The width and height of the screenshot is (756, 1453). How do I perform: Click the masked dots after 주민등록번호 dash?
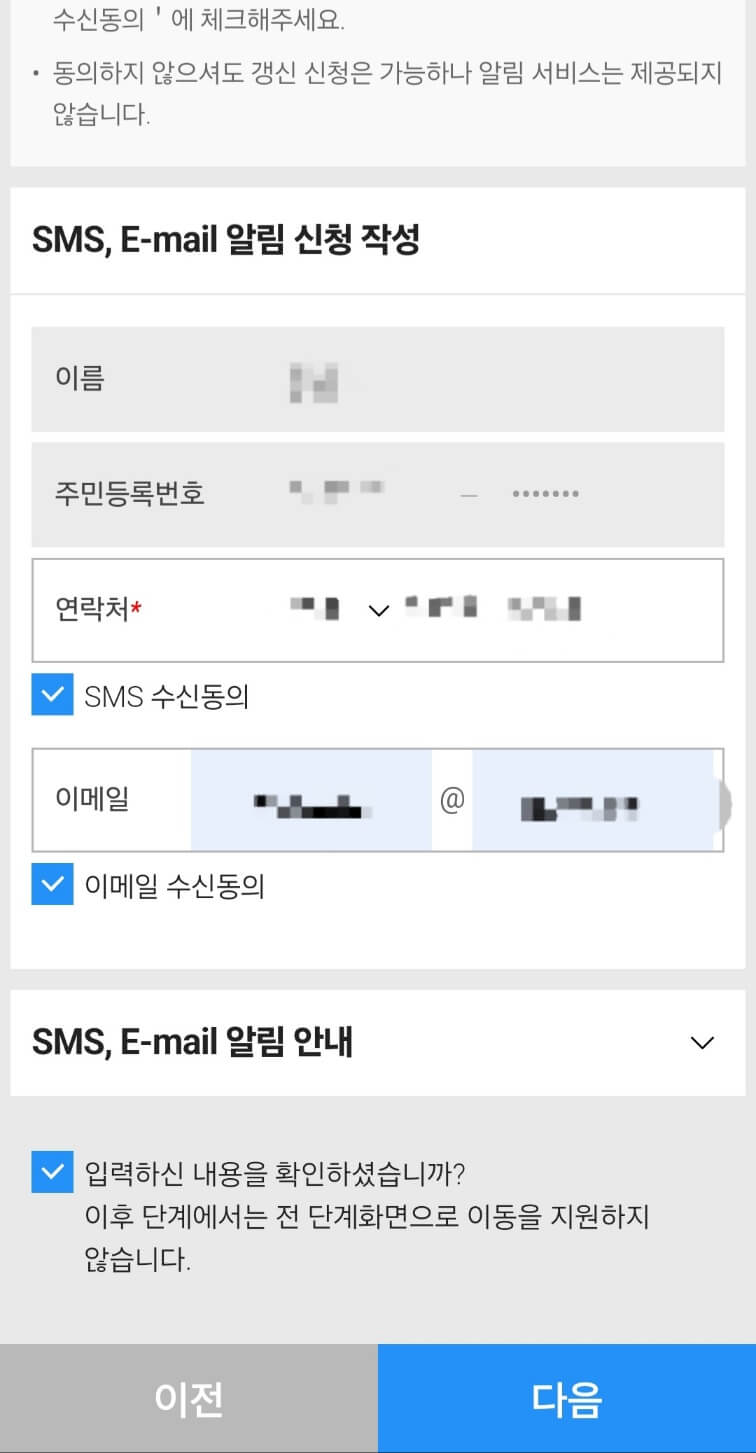click(545, 493)
